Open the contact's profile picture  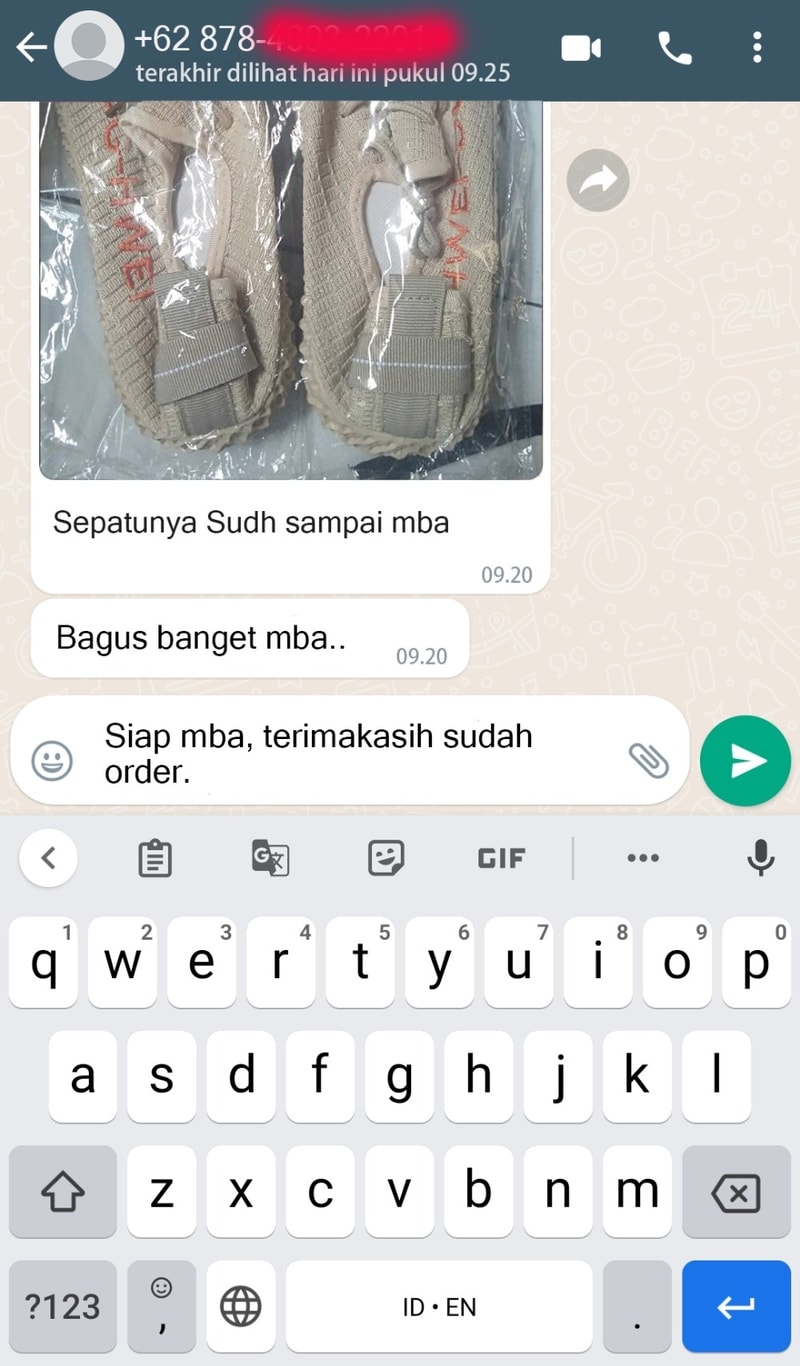point(88,47)
